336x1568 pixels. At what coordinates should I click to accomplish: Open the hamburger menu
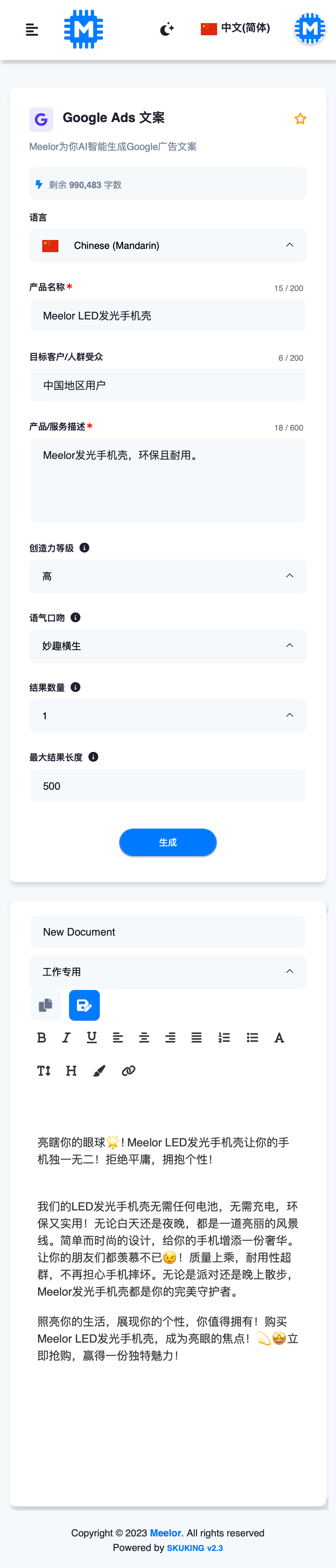coord(32,30)
